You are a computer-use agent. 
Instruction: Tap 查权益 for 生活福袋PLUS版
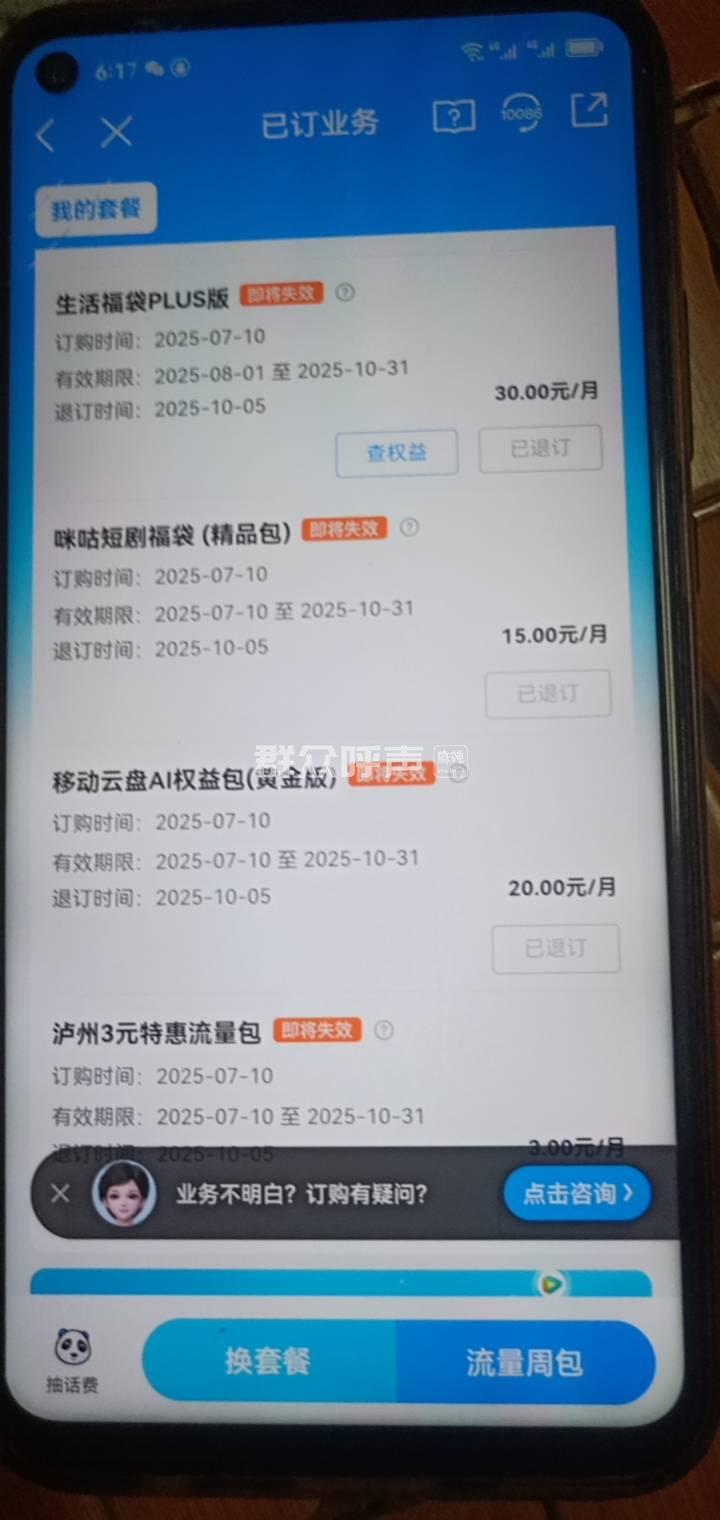pyautogui.click(x=397, y=453)
